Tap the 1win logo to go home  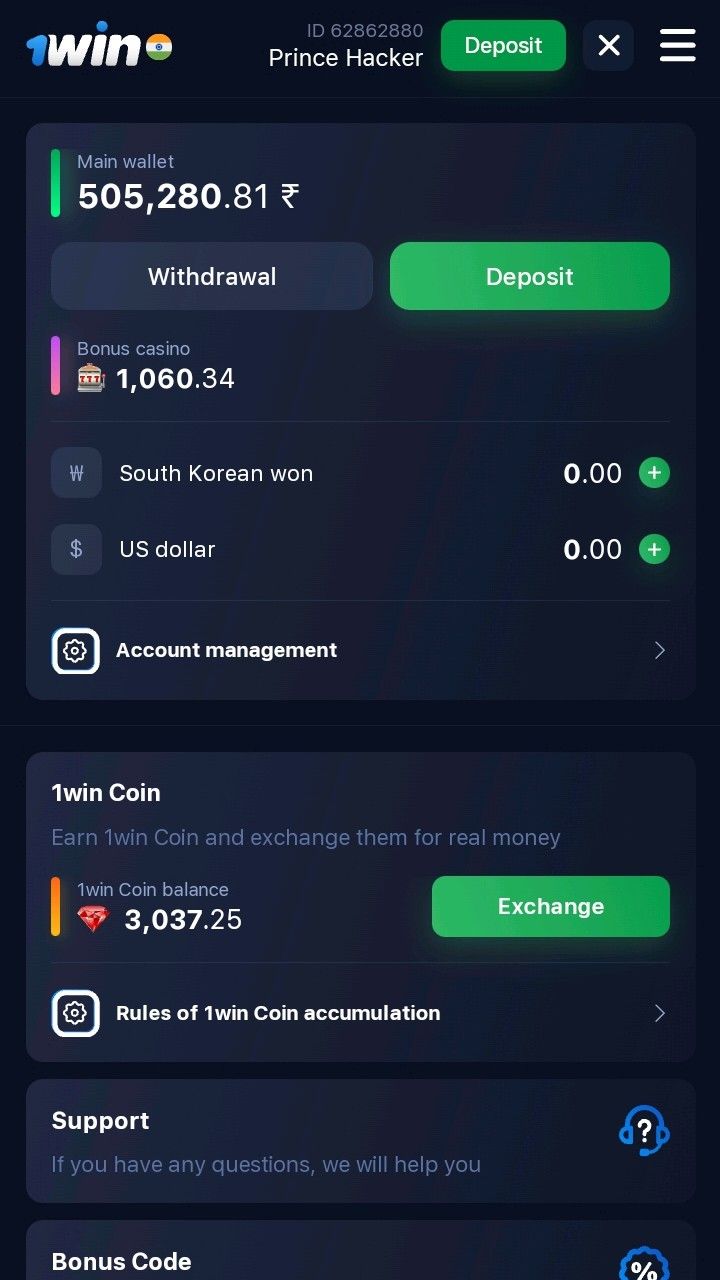coord(99,46)
